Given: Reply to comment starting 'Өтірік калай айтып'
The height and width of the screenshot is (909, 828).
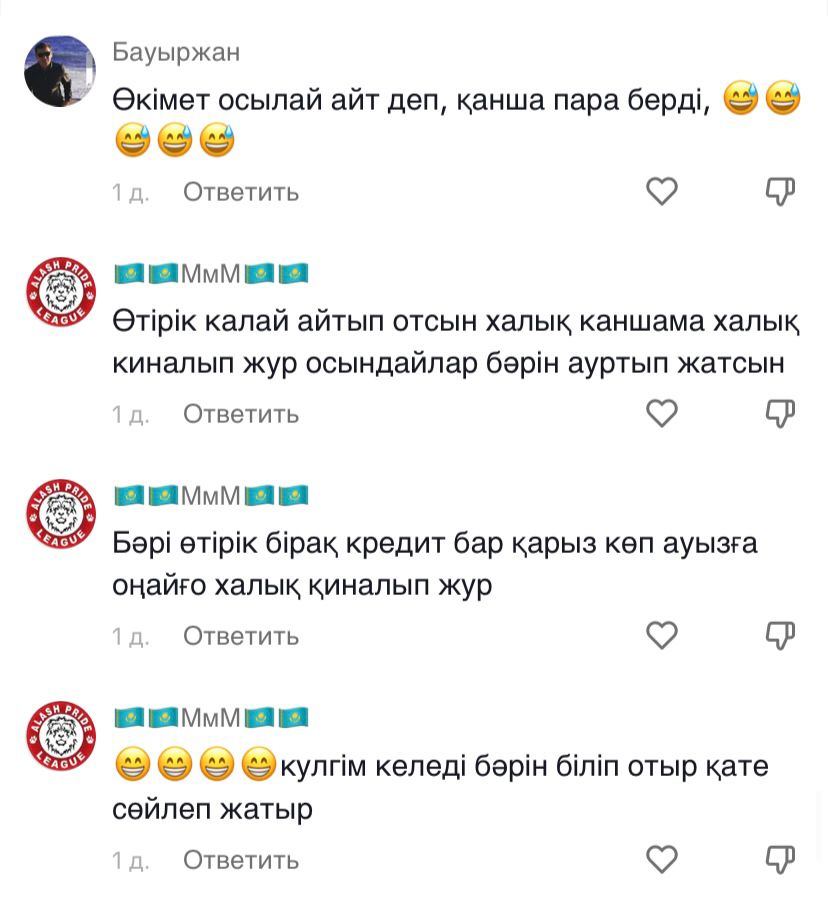Looking at the screenshot, I should coord(240,414).
